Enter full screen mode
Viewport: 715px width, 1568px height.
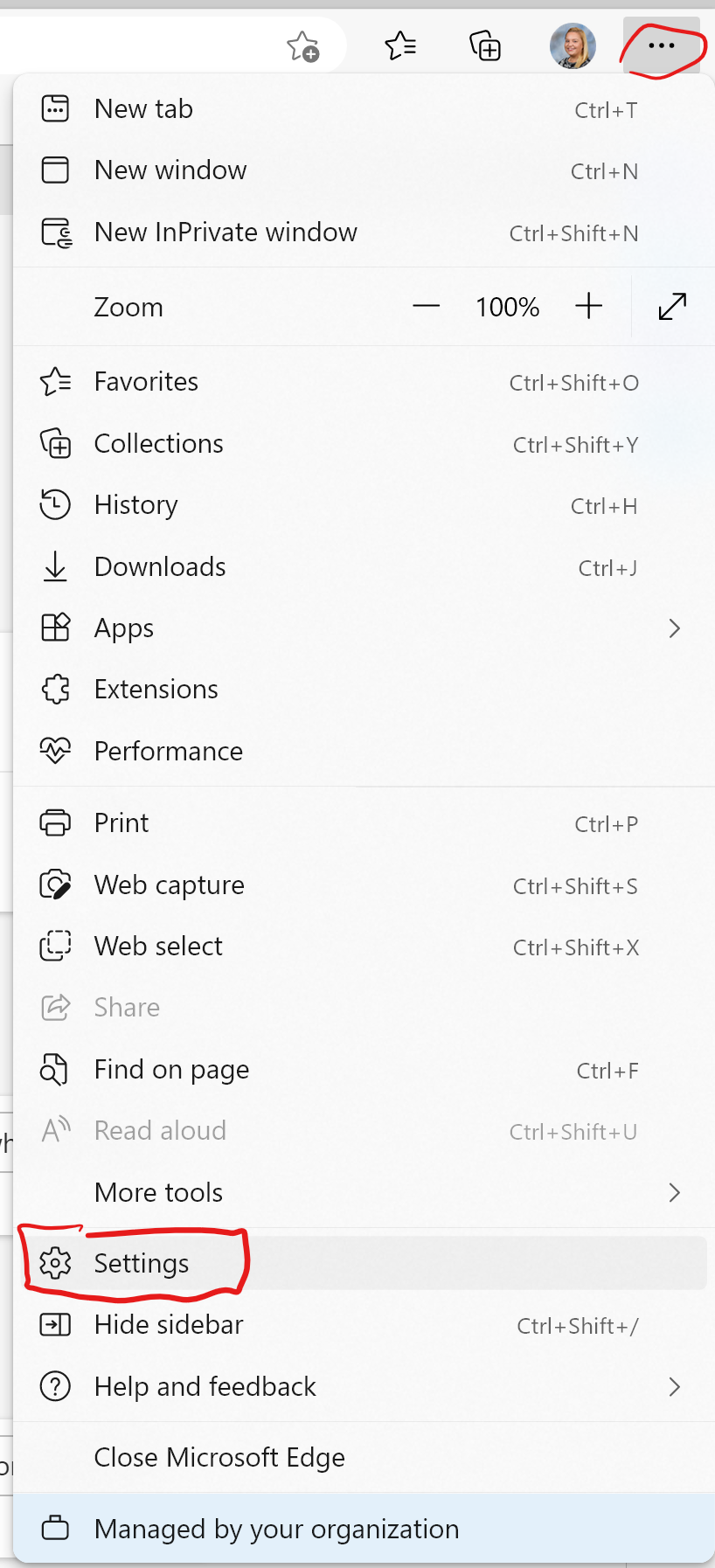[x=672, y=307]
